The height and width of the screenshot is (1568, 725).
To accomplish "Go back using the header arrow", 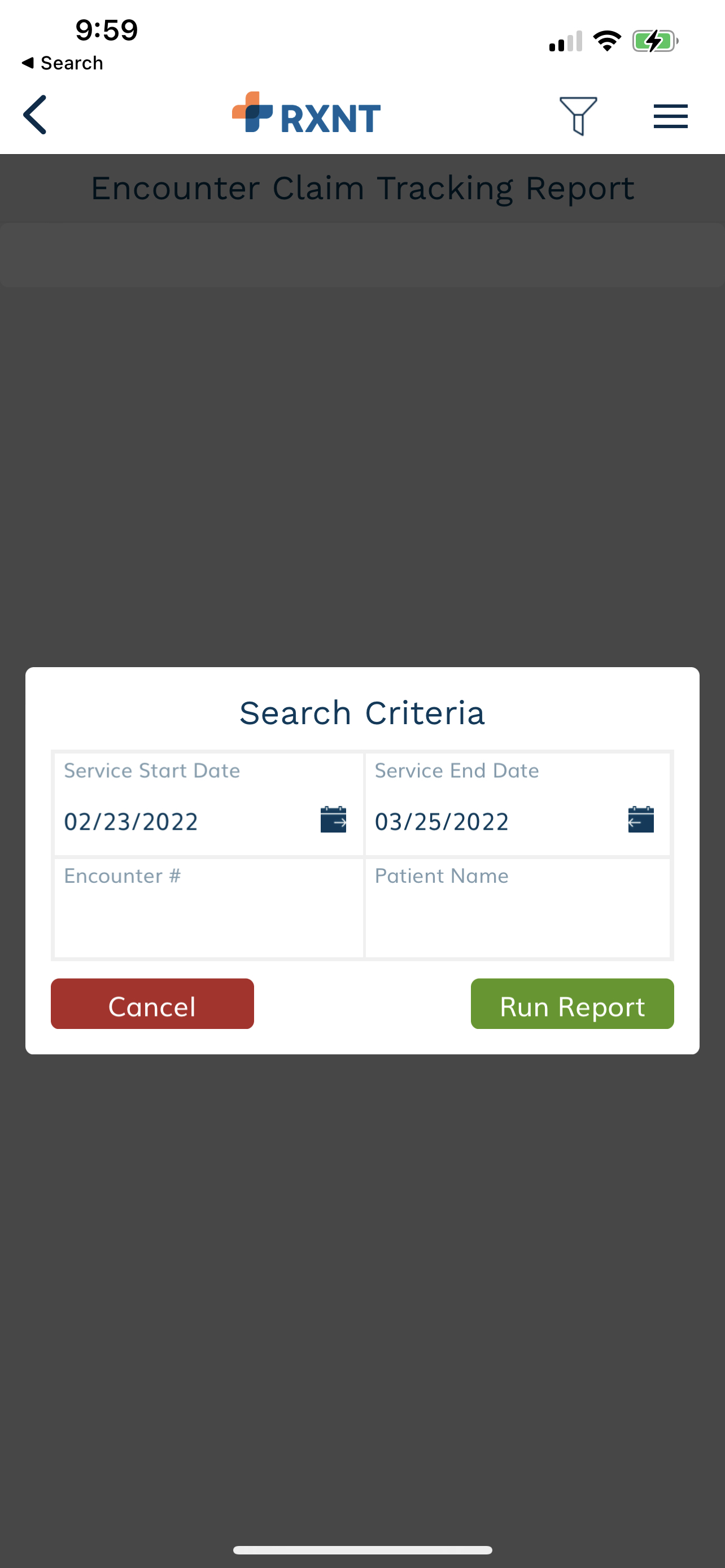I will [34, 115].
